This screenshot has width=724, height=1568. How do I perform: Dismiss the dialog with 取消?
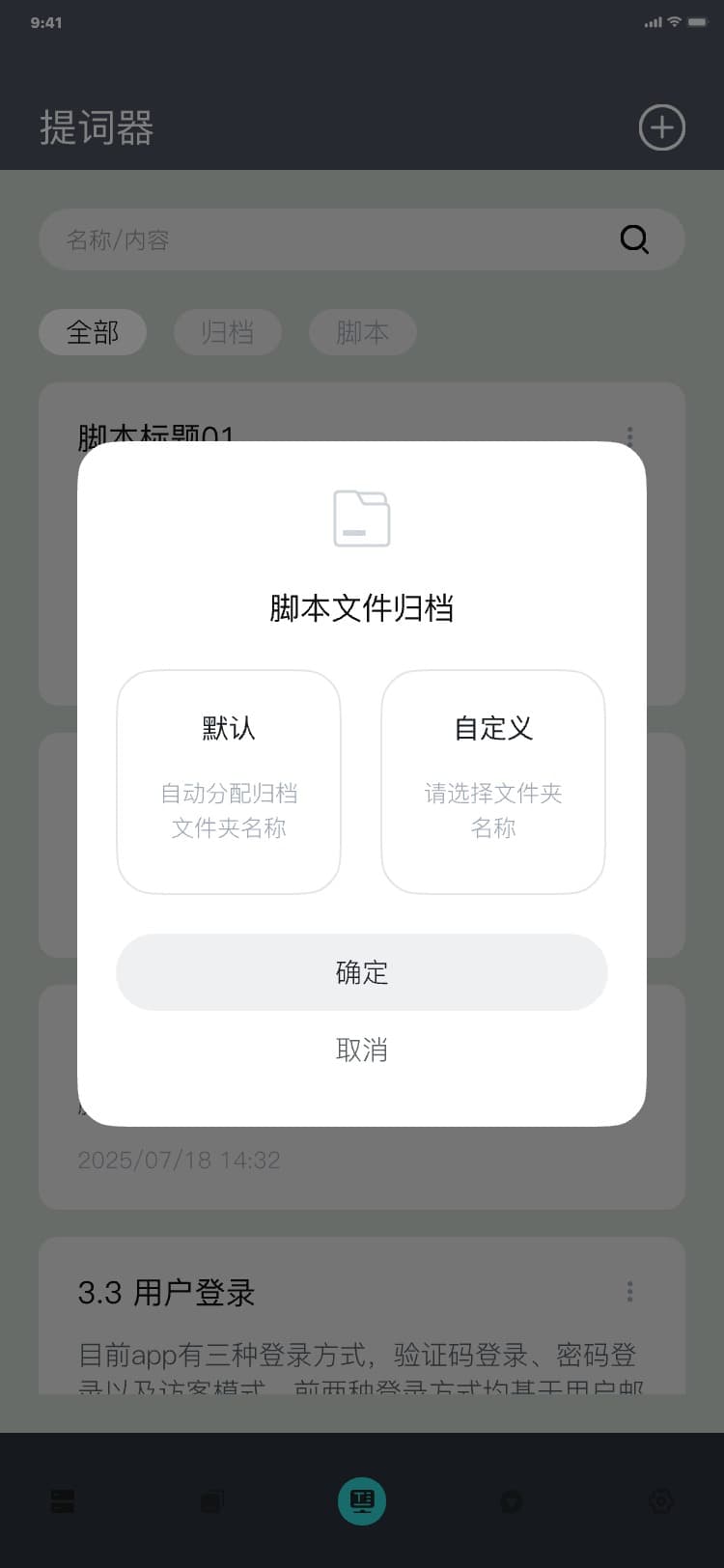(362, 1050)
